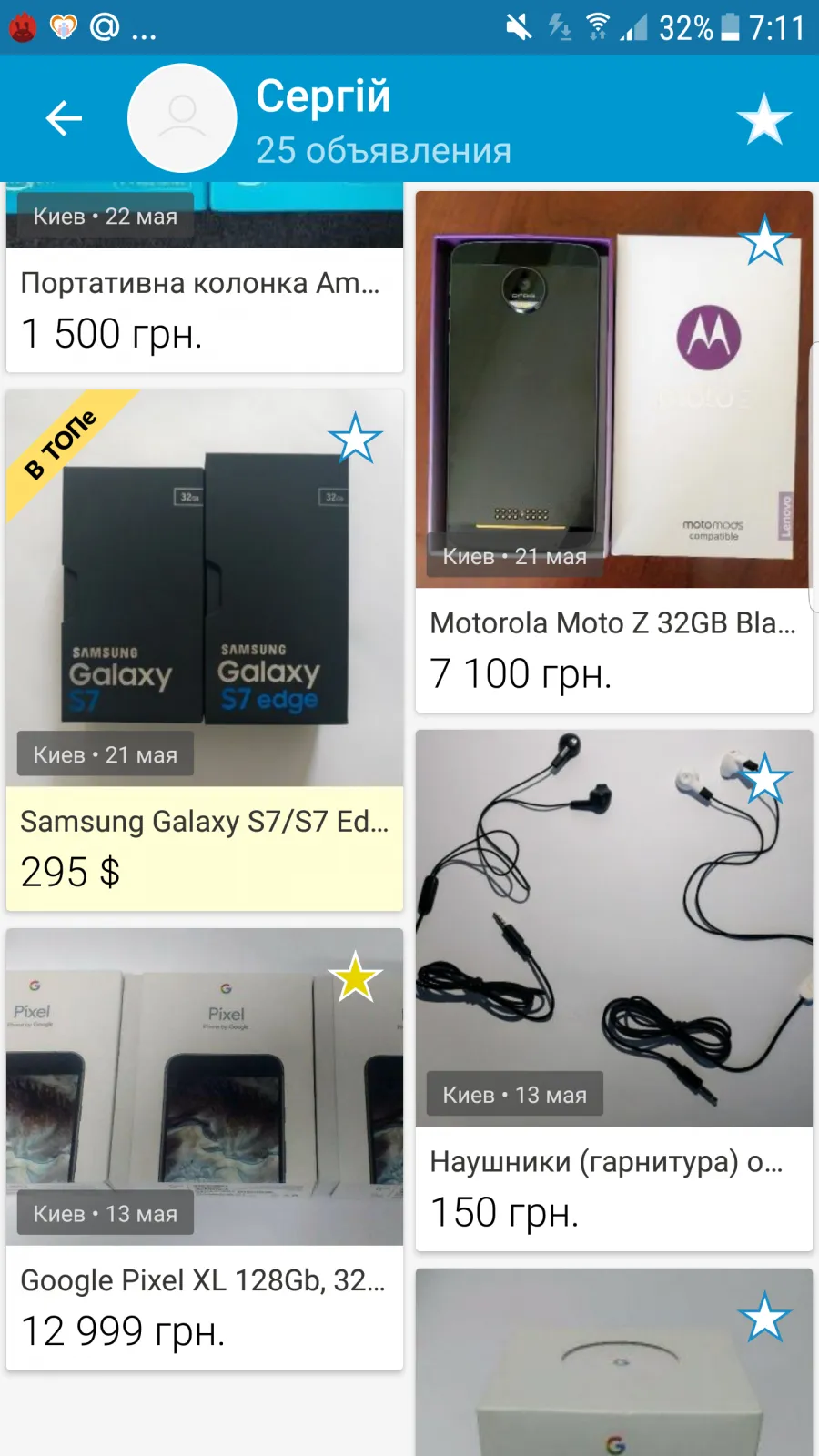Remove Google Pixel XL from favorites
The height and width of the screenshot is (1456, 819).
pos(355,977)
